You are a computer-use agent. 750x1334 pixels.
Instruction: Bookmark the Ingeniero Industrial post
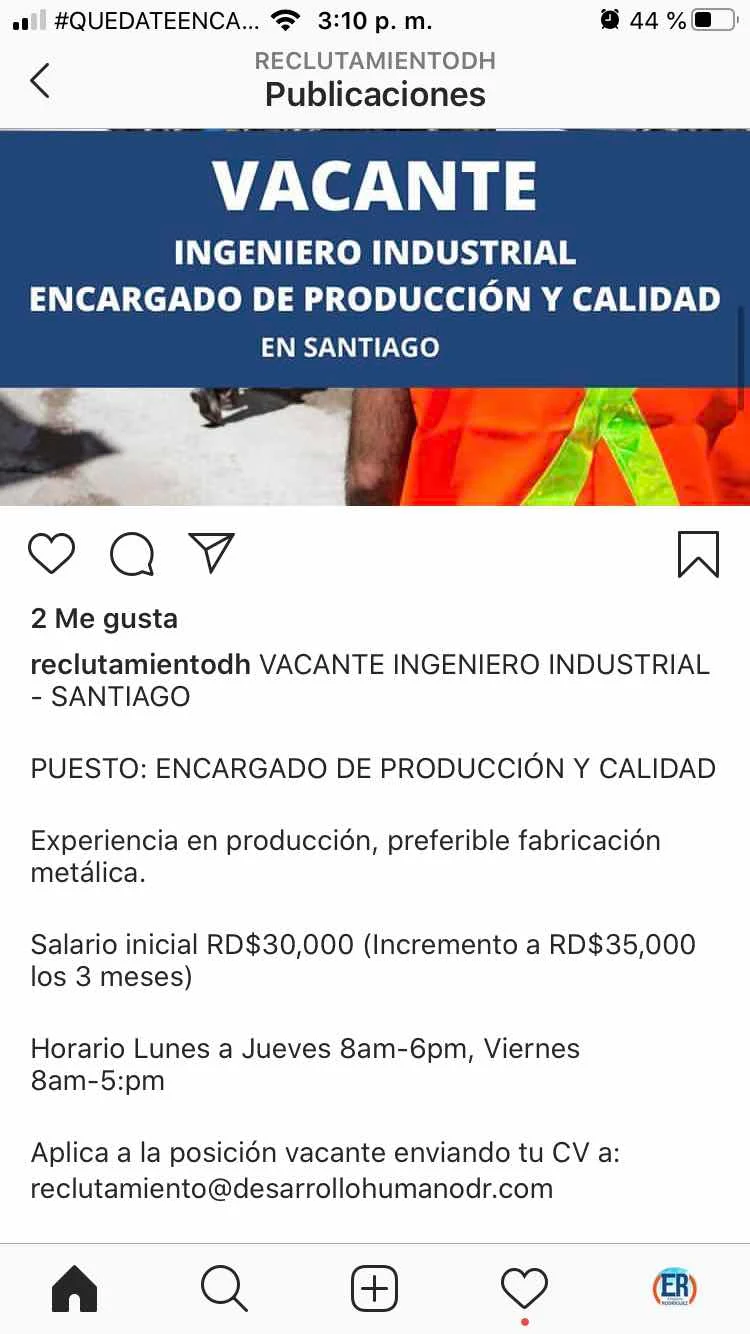697,553
